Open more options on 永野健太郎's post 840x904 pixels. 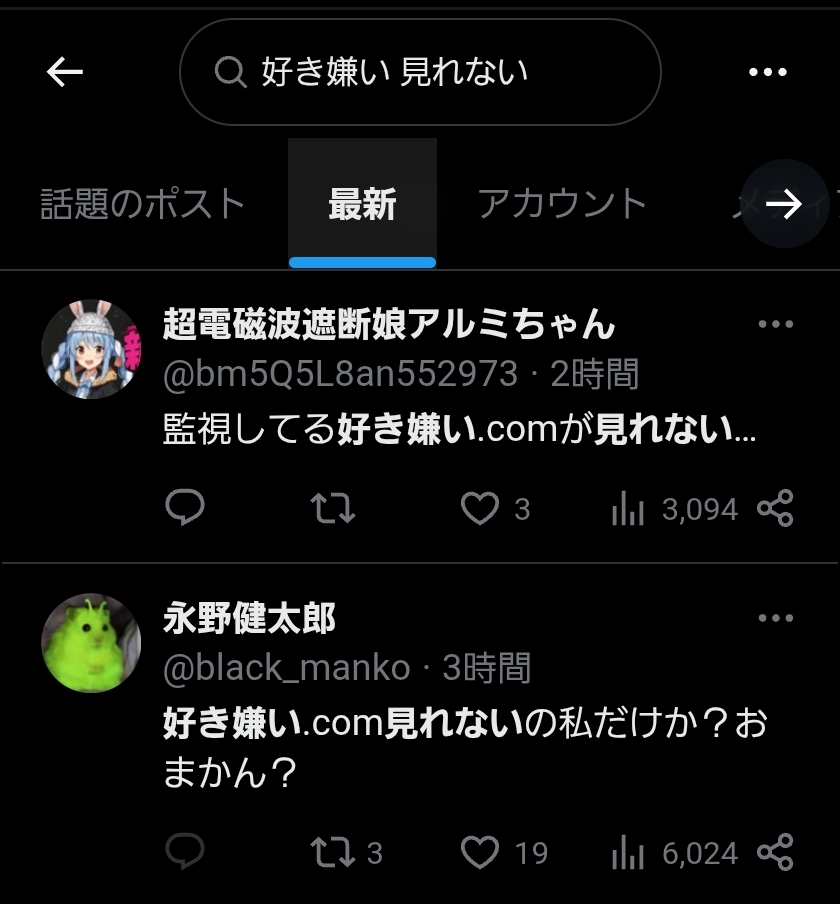(775, 618)
